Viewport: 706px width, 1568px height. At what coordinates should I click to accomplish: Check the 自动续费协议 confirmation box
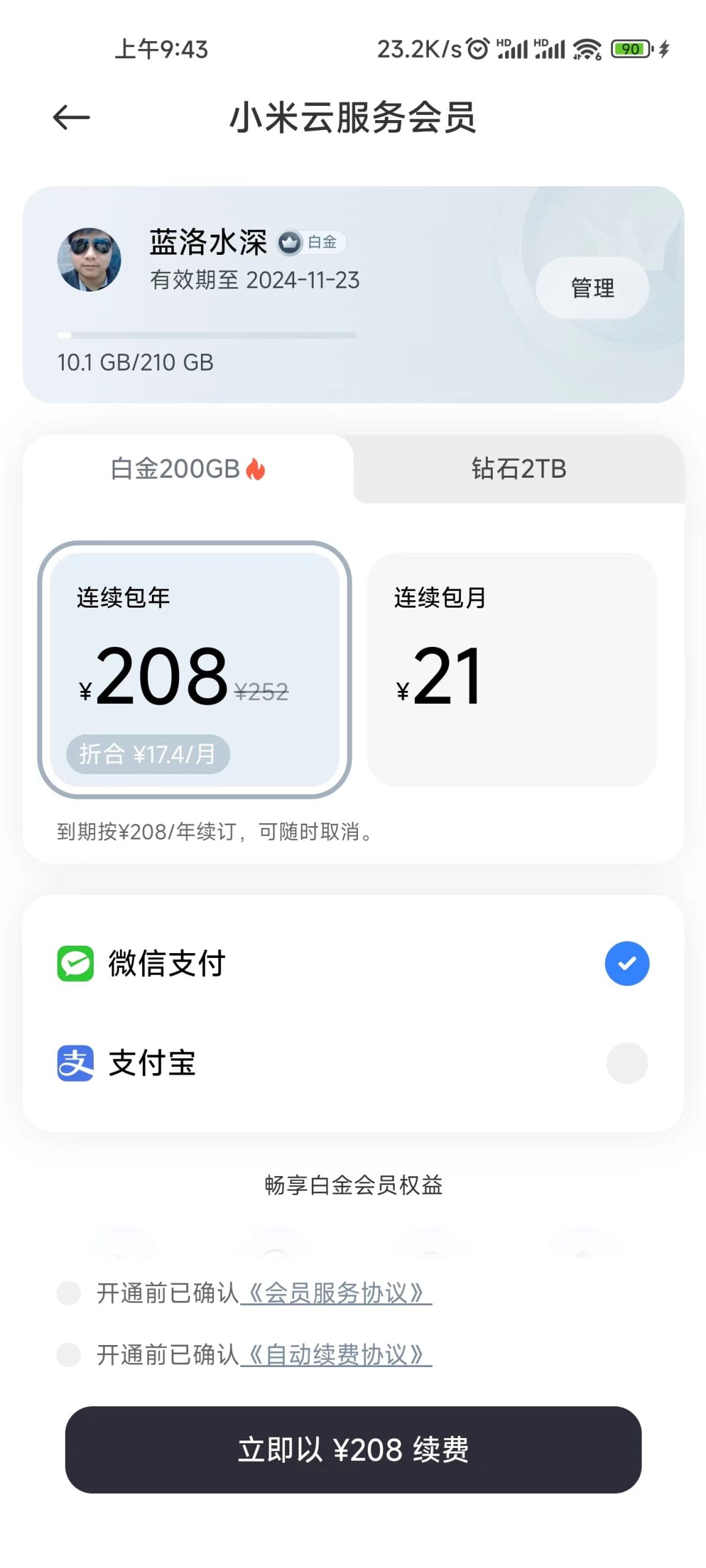69,1354
